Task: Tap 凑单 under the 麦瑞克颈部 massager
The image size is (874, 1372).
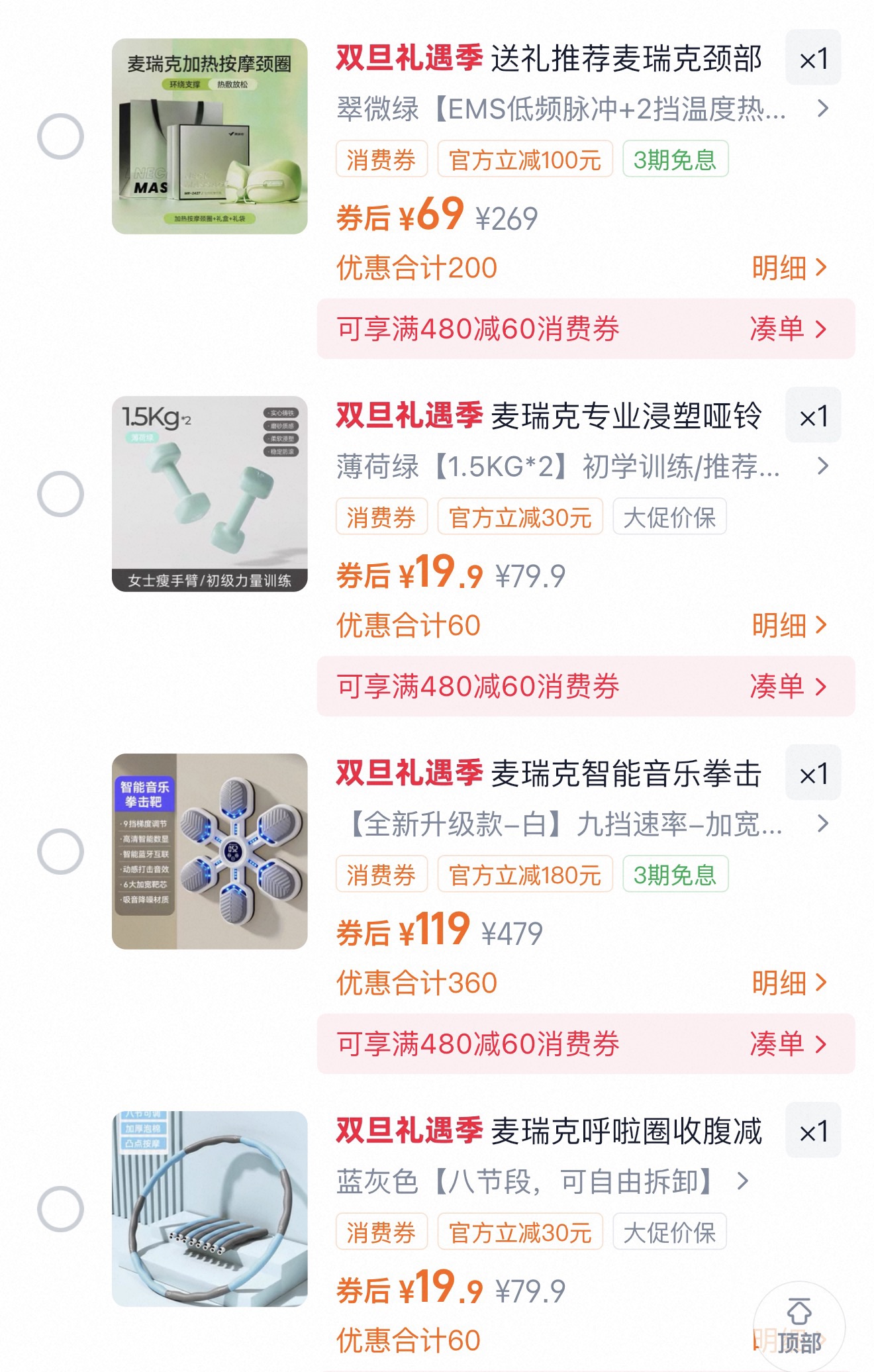Action: coord(788,329)
